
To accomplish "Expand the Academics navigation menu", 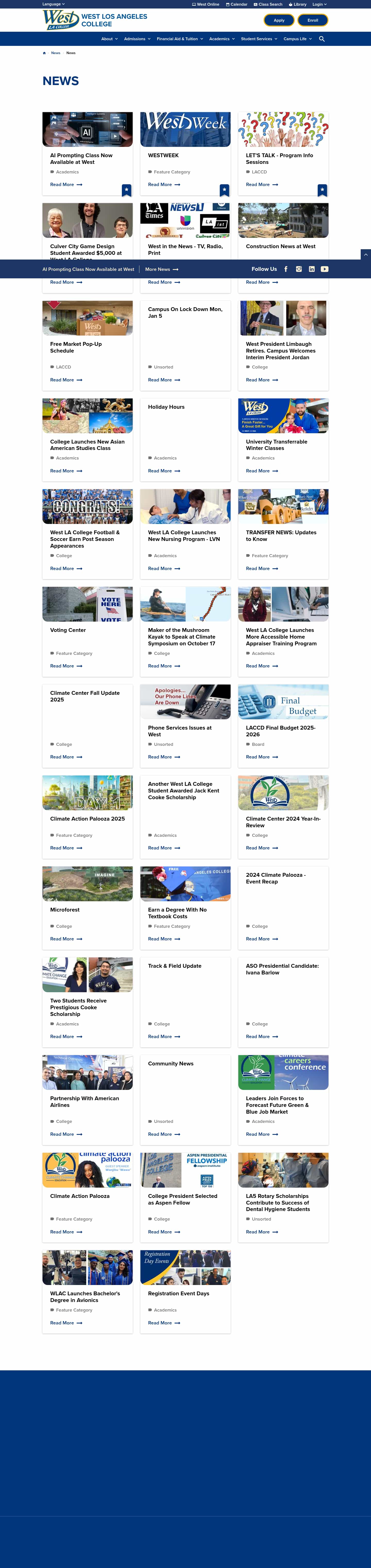I will [221, 39].
